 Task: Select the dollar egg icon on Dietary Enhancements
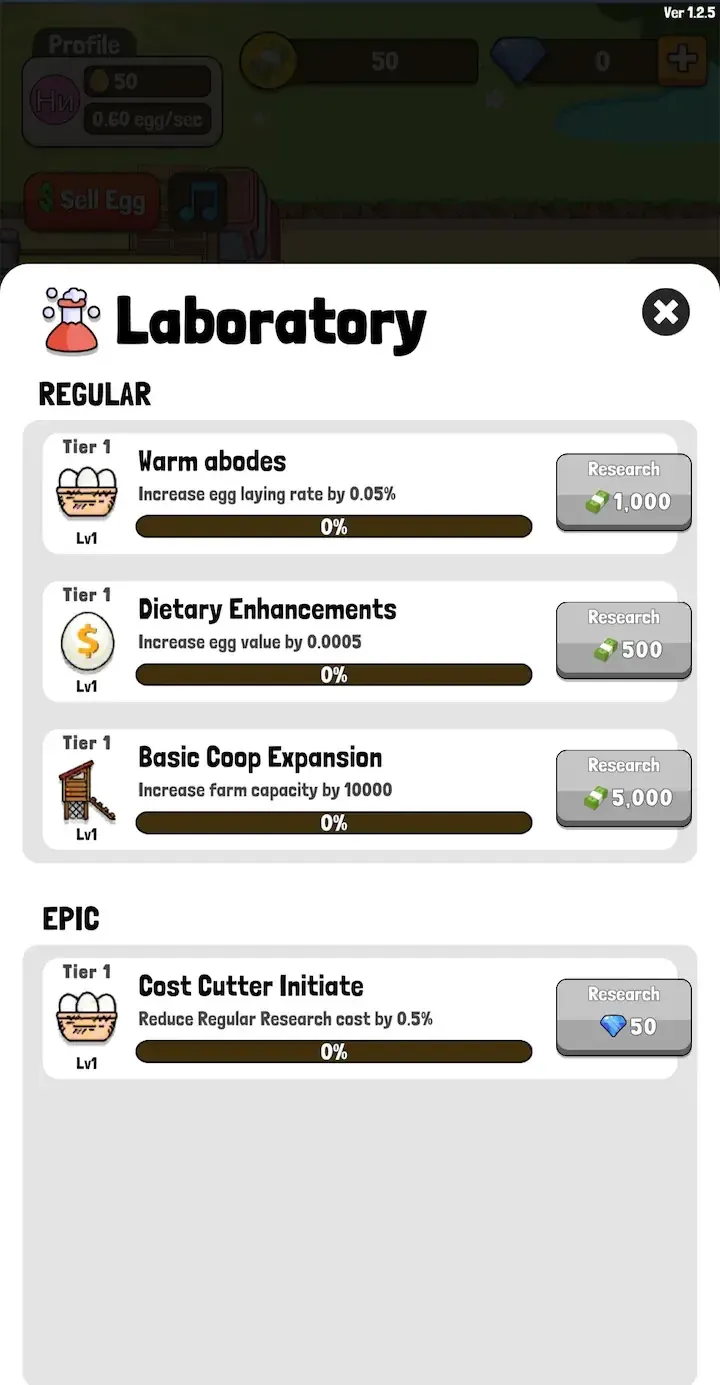86,640
